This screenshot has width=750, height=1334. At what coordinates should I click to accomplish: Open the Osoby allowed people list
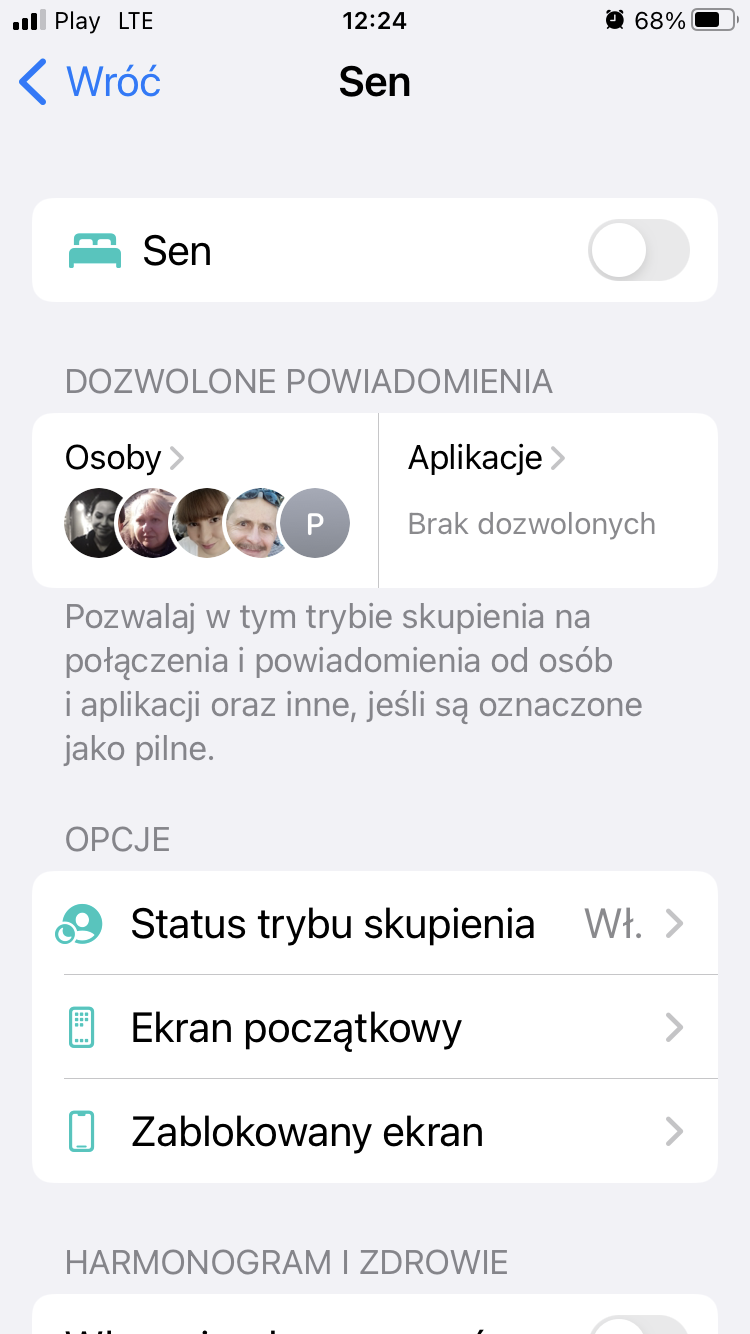tap(125, 458)
